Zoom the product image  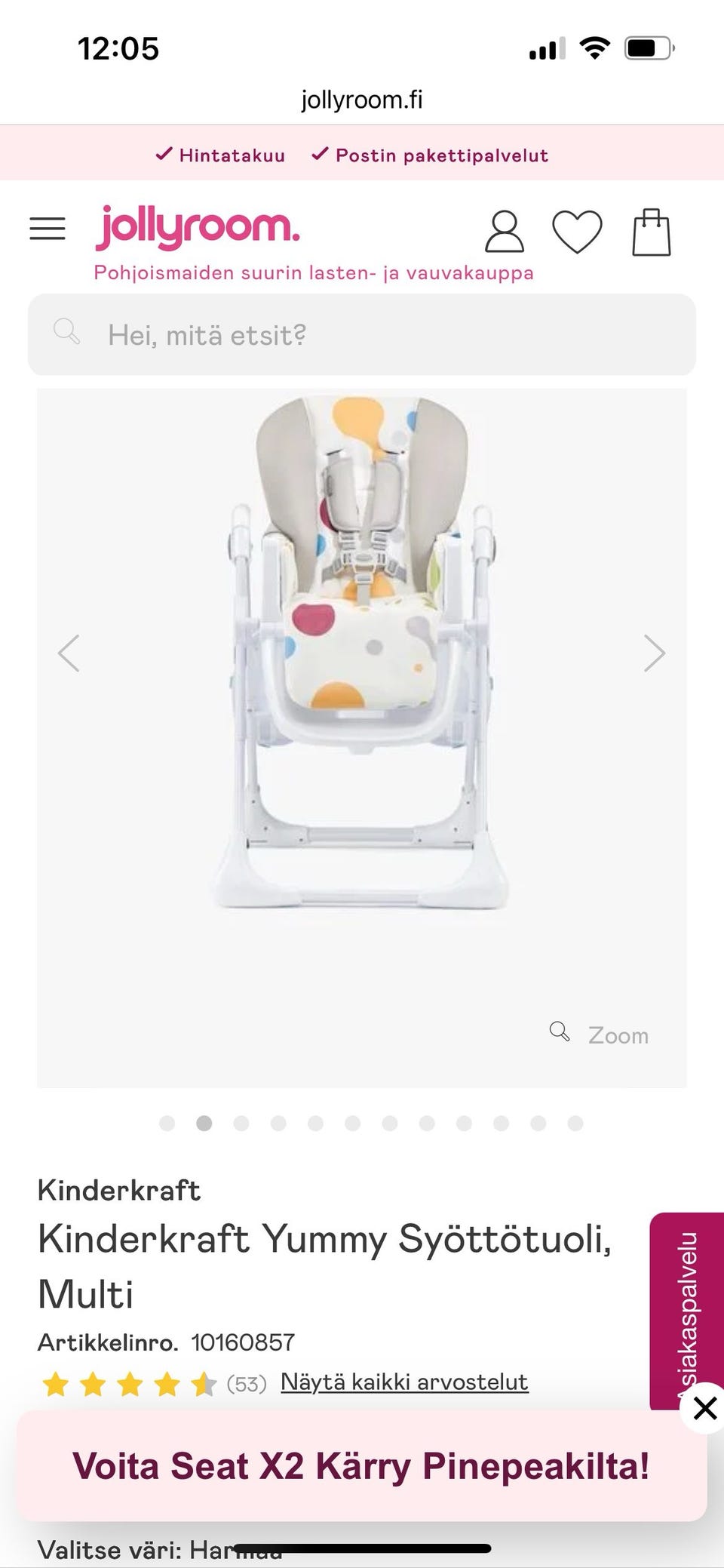(600, 1034)
